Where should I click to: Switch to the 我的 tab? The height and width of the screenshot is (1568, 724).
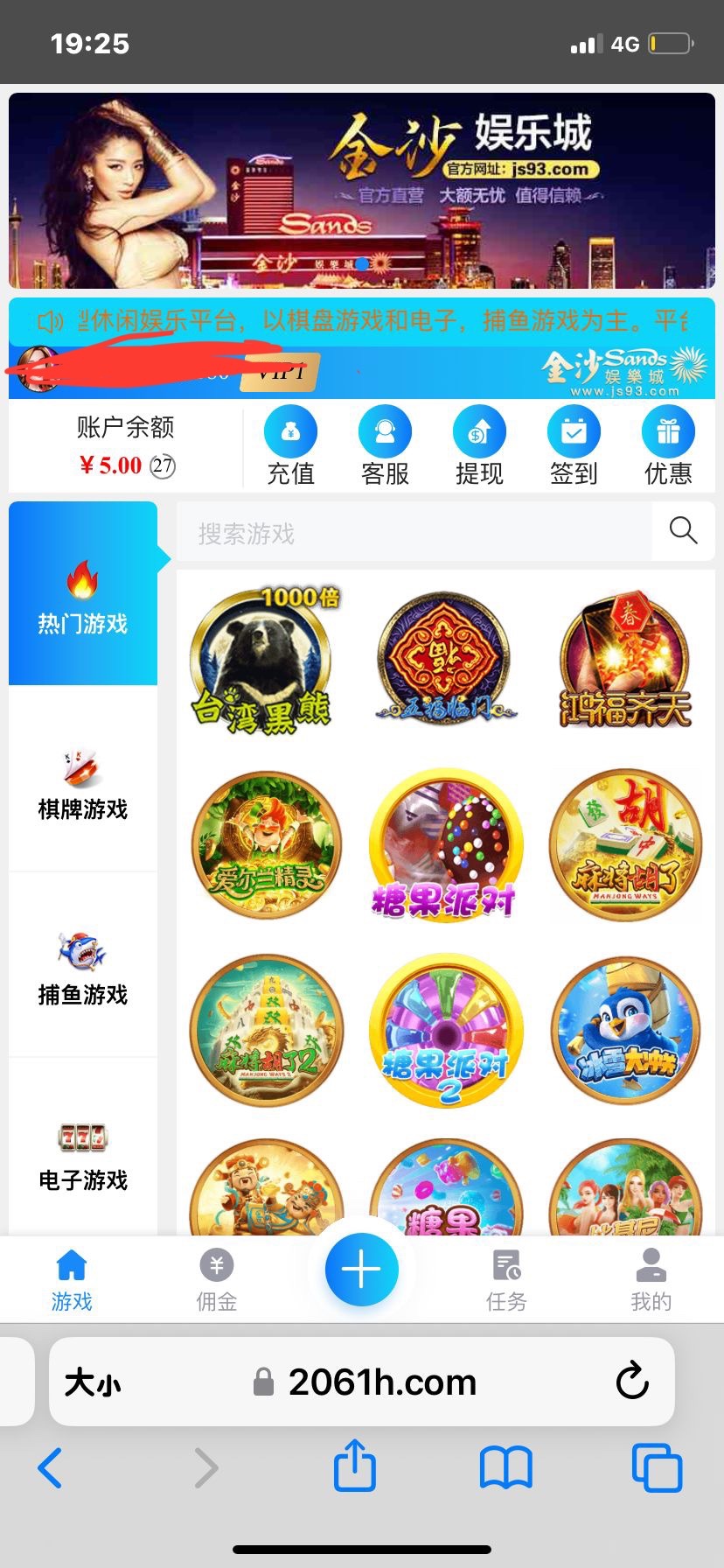coord(651,1279)
